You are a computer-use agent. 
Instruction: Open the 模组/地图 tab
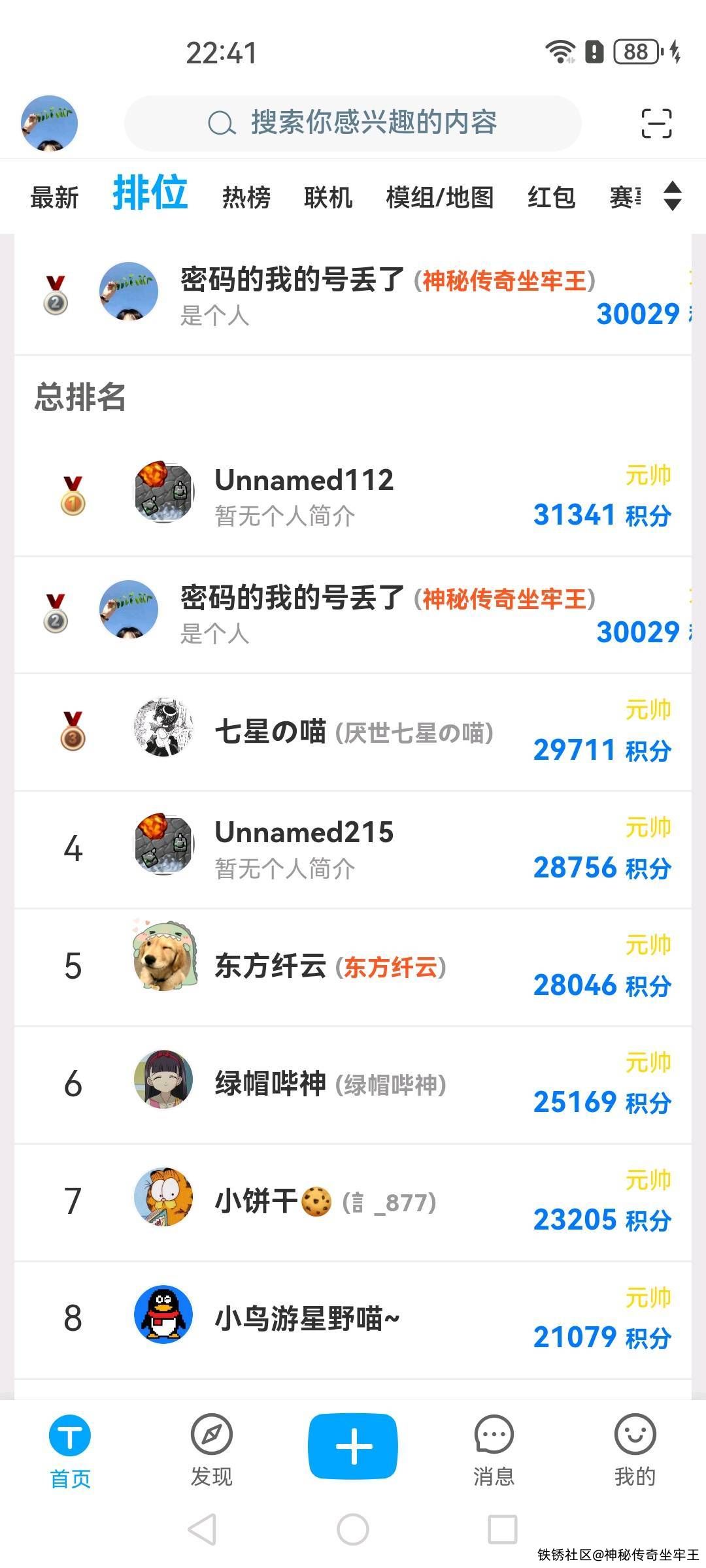(x=439, y=197)
